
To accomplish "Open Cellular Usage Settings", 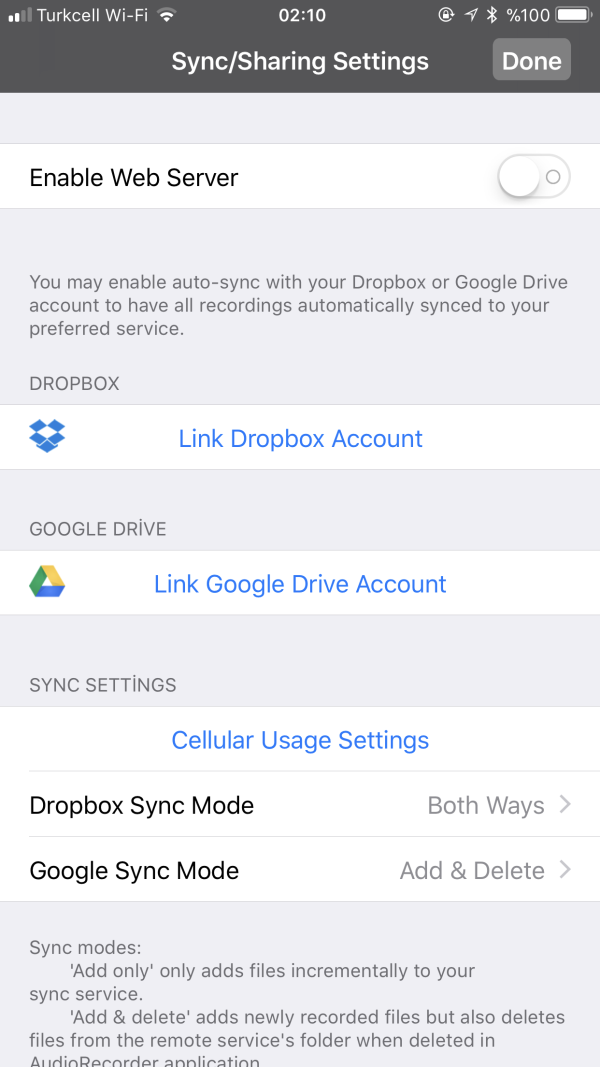I will (x=300, y=740).
